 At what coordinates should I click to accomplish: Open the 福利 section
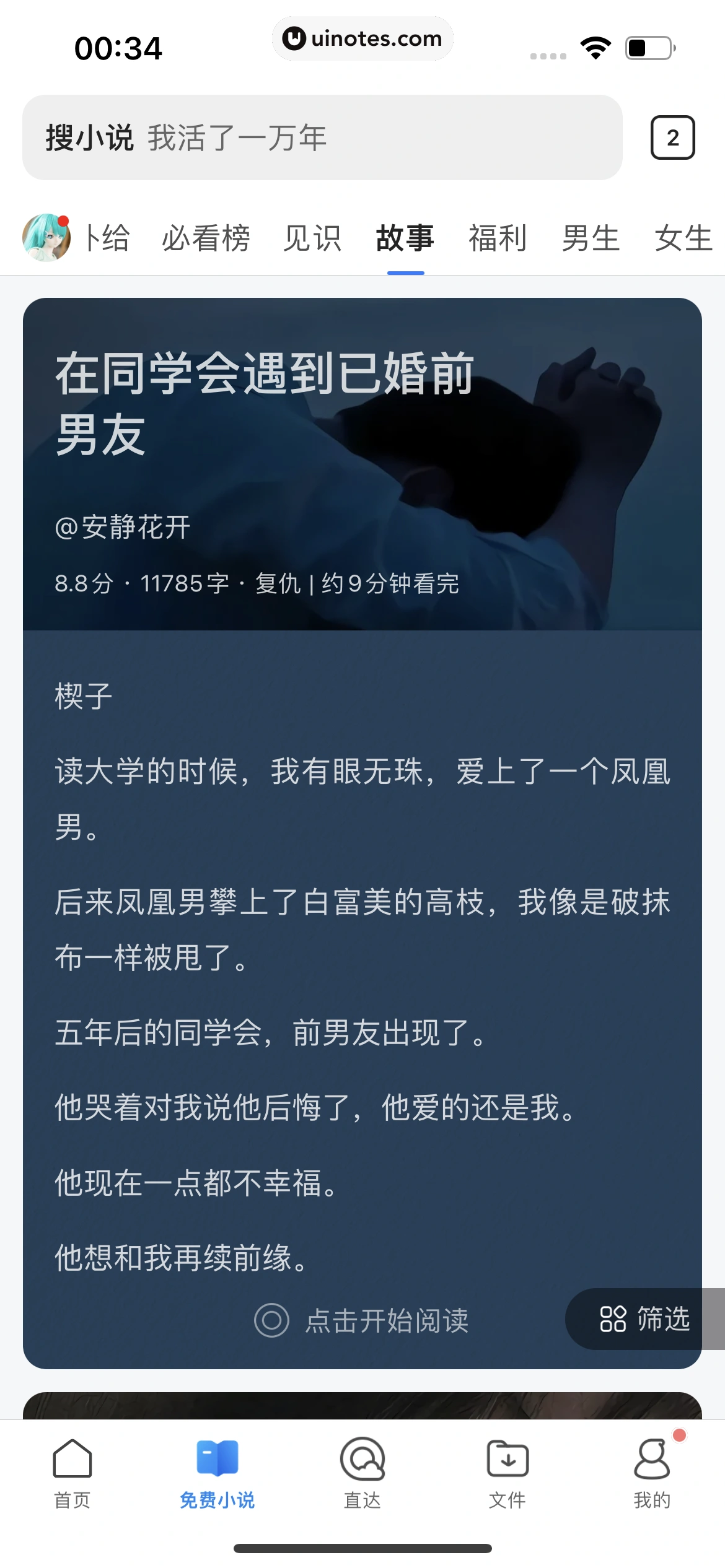click(x=496, y=238)
